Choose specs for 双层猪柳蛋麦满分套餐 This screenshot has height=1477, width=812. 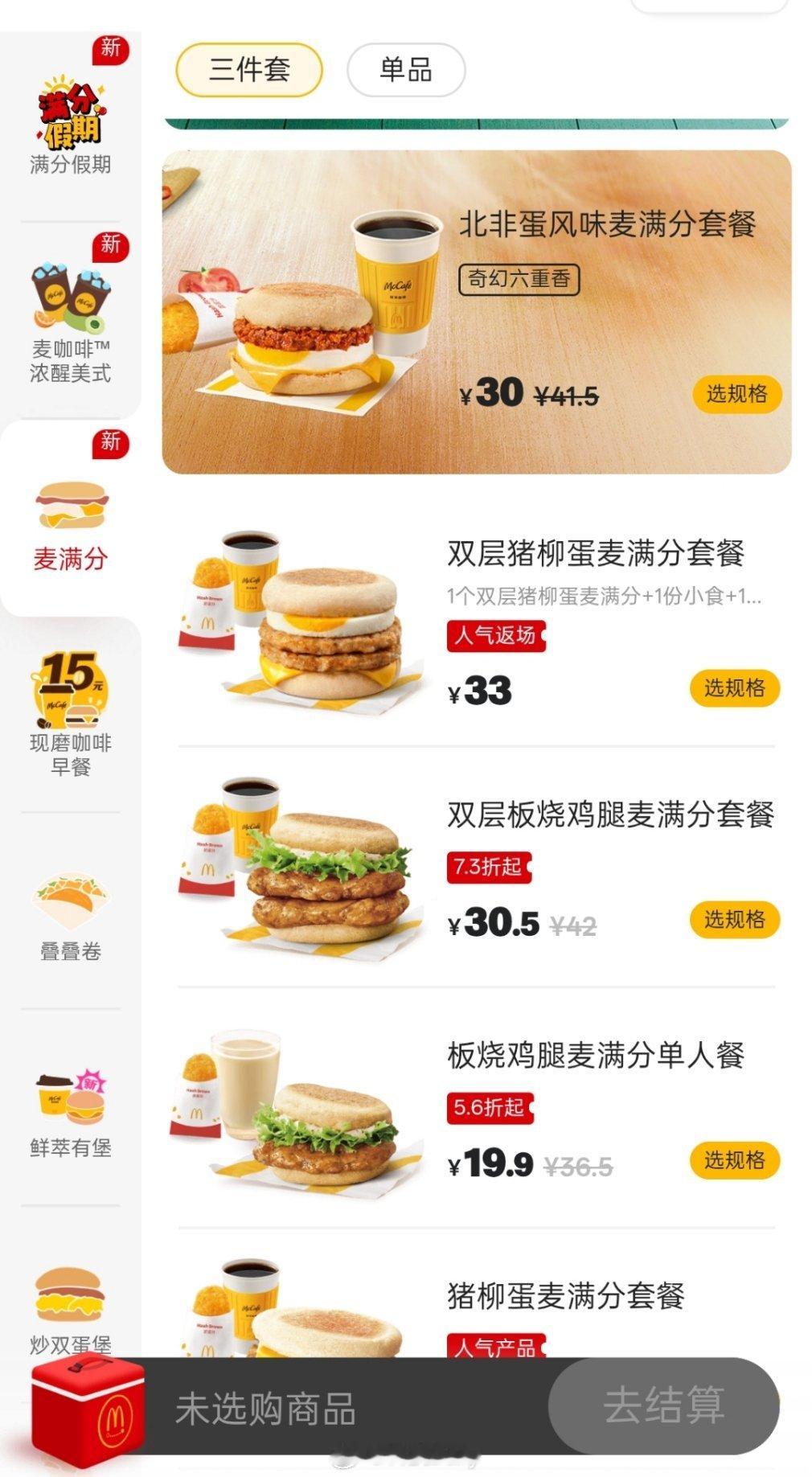click(x=735, y=688)
